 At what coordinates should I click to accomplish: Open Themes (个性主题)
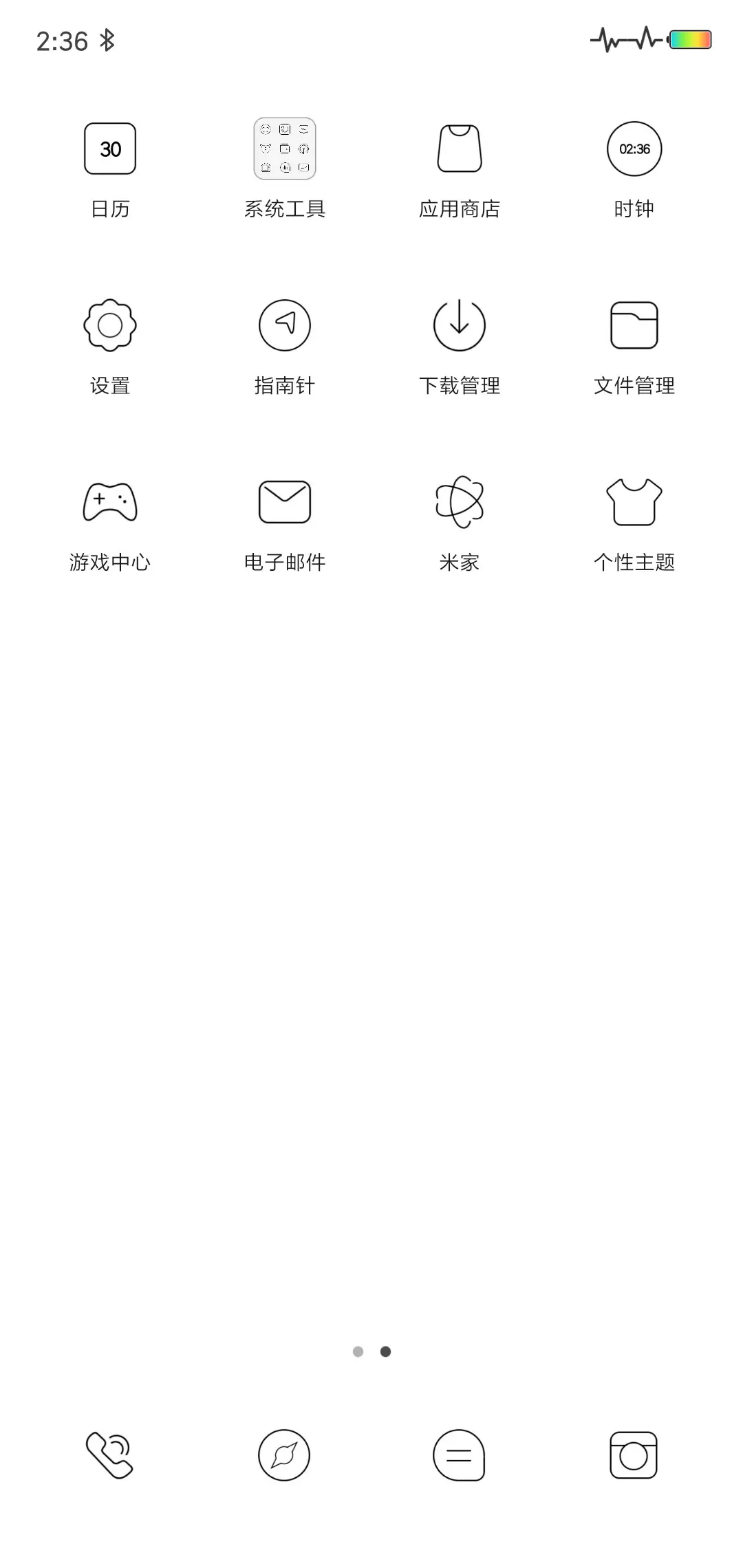[634, 501]
